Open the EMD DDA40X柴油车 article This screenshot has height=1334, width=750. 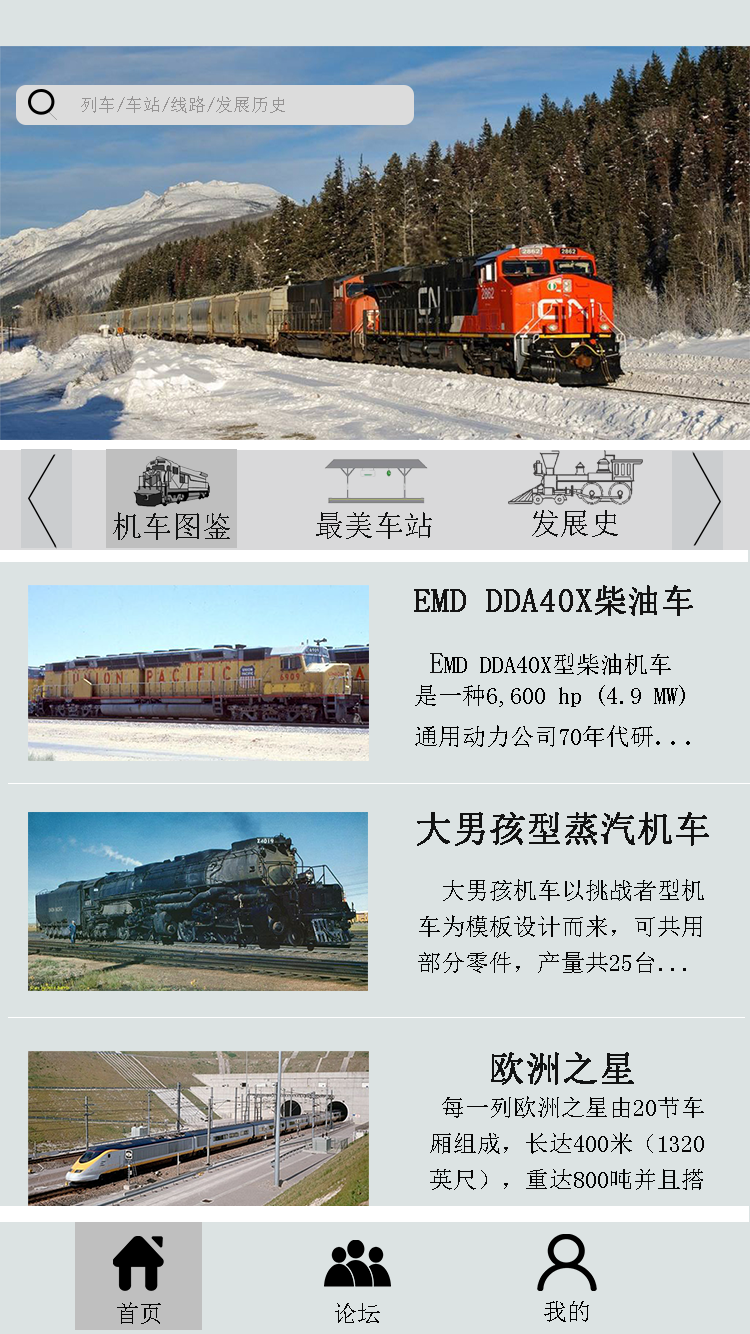click(x=375, y=671)
